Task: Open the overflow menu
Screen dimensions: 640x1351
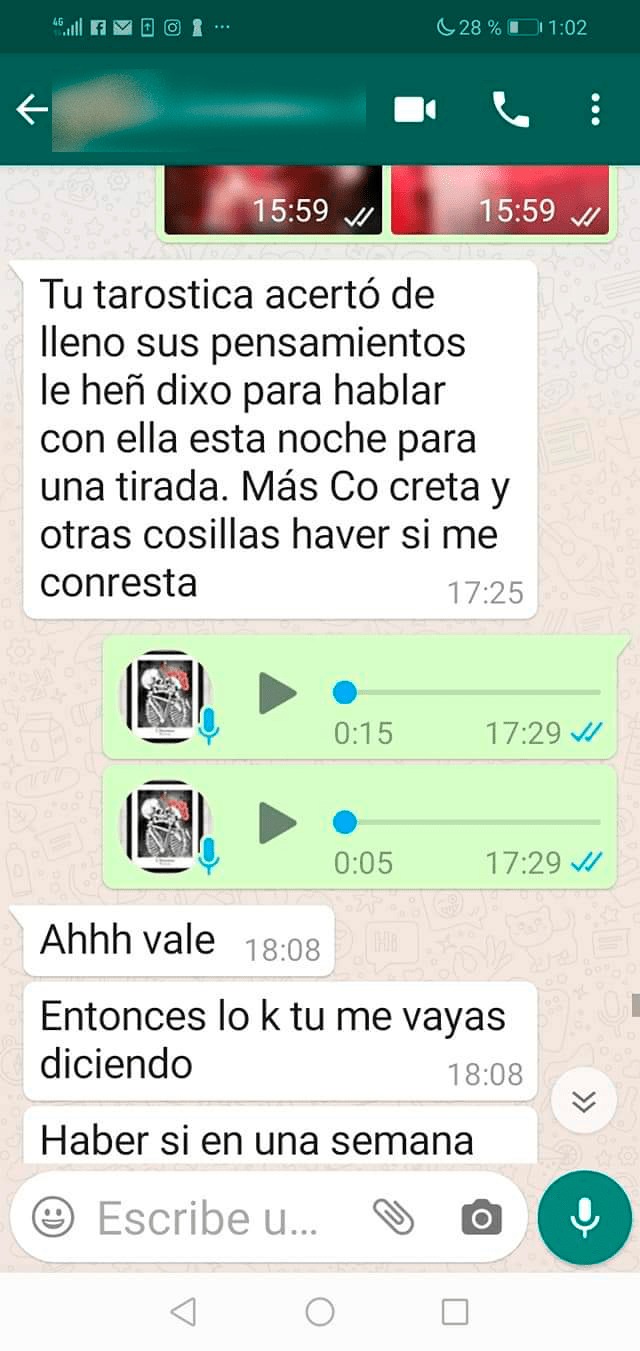Action: tap(595, 109)
